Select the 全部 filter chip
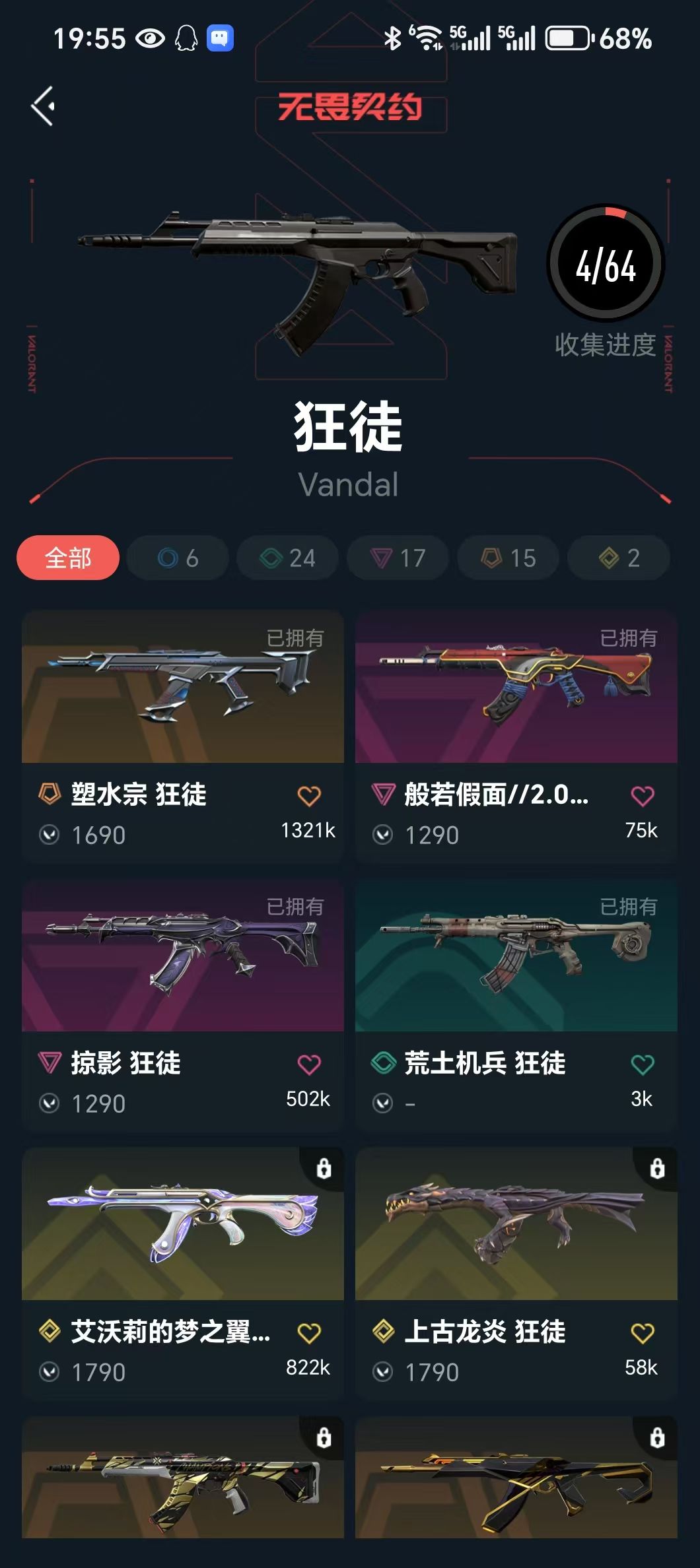The width and height of the screenshot is (700, 1568). (x=68, y=558)
